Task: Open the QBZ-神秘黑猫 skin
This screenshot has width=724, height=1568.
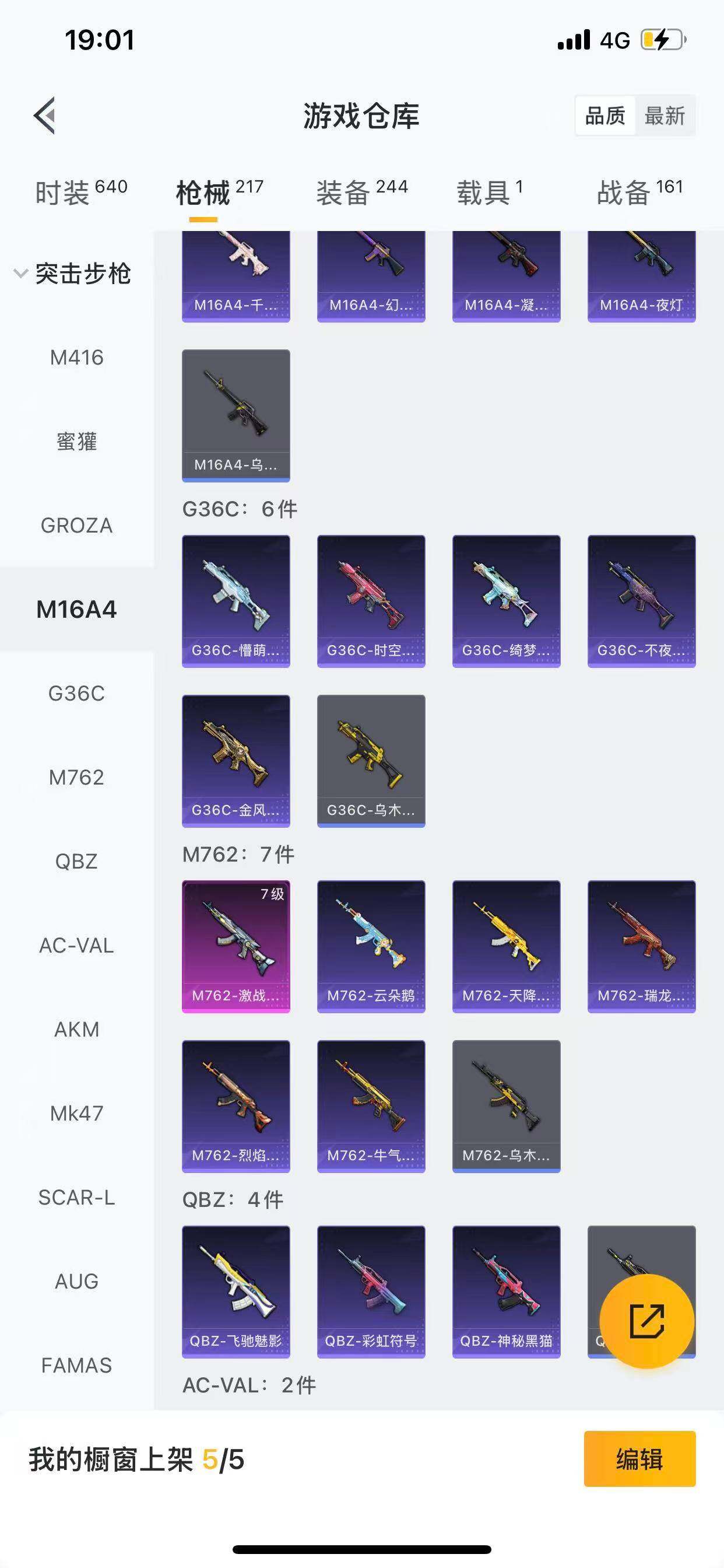Action: (506, 1291)
